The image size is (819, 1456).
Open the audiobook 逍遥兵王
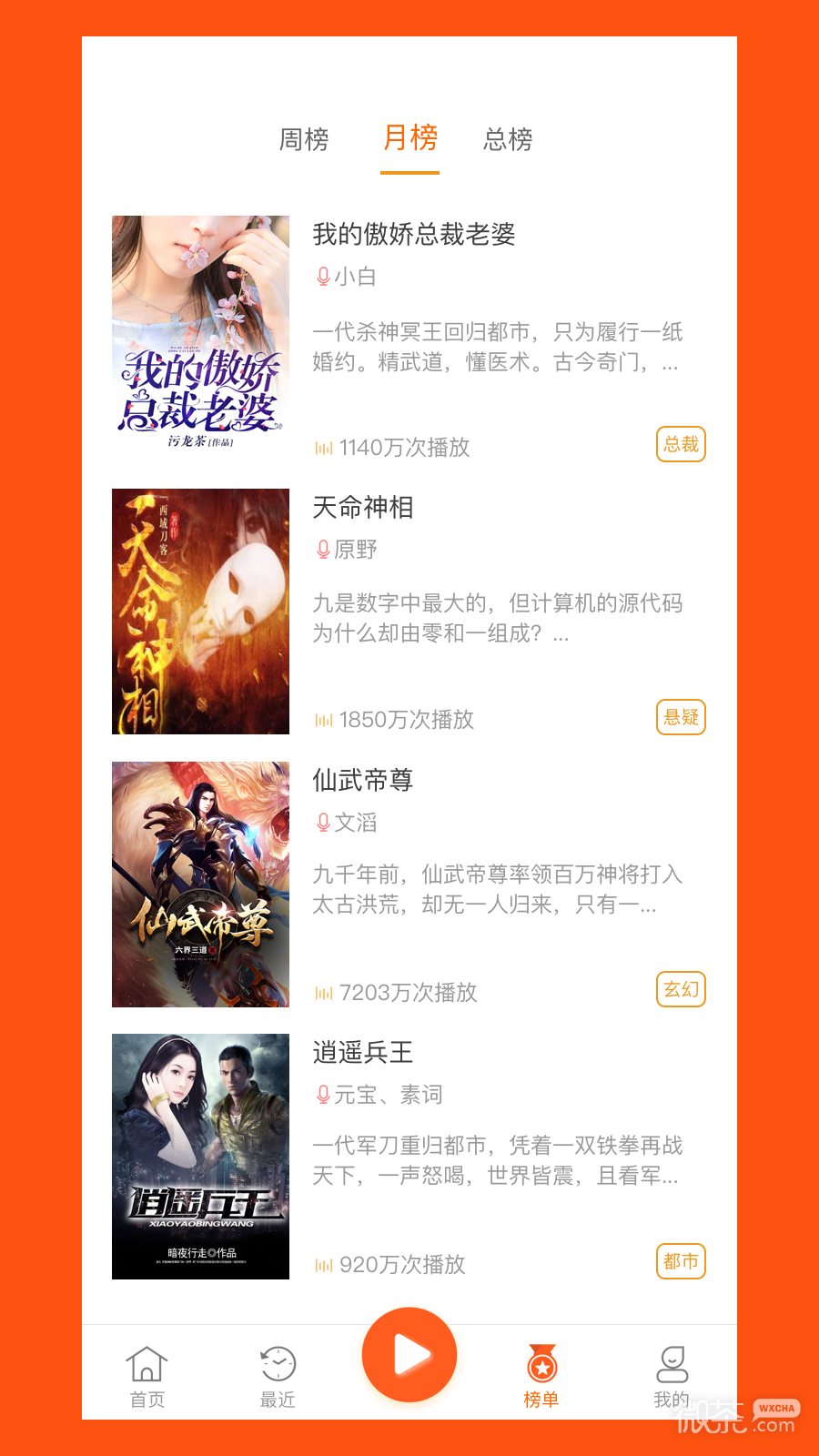(x=363, y=1052)
